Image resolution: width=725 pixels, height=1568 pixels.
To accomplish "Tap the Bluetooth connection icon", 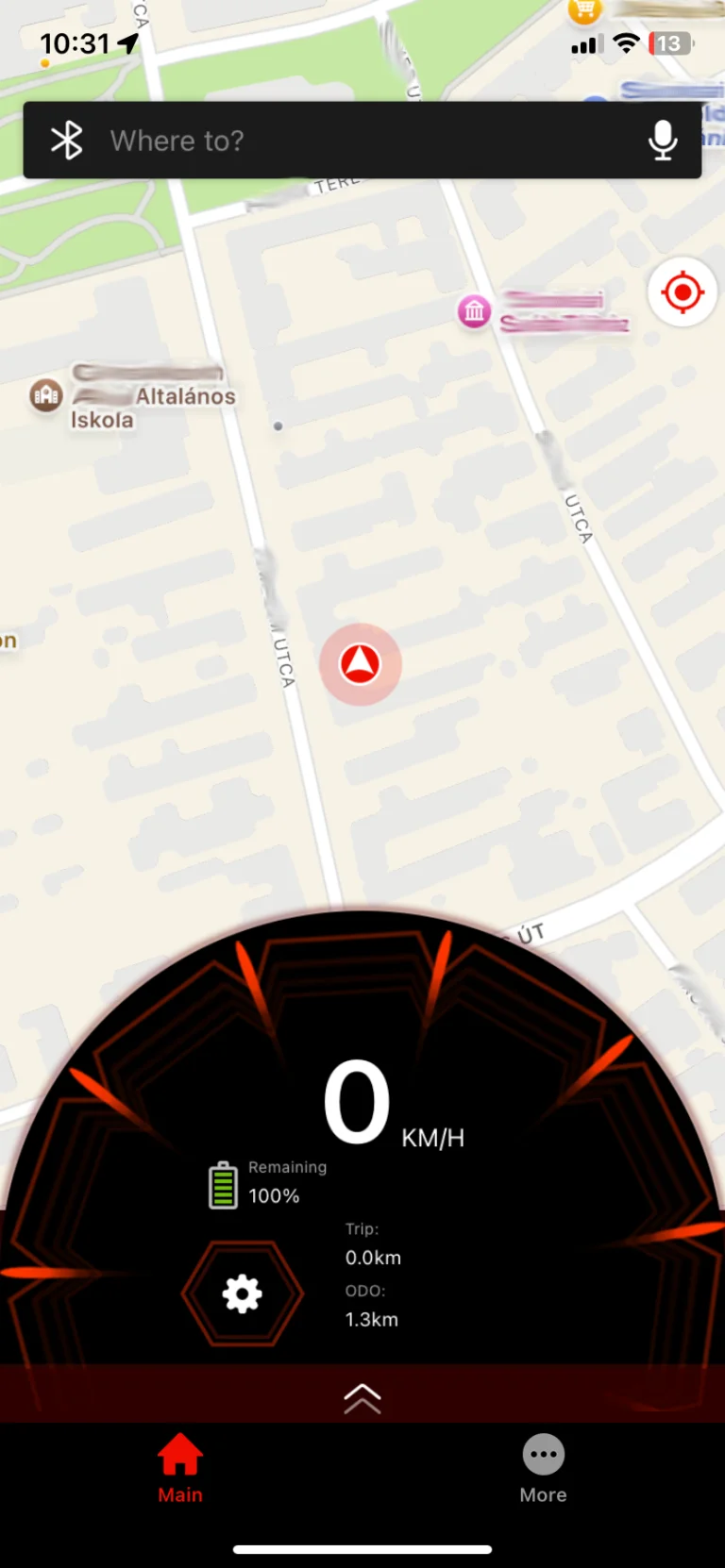I will click(67, 141).
